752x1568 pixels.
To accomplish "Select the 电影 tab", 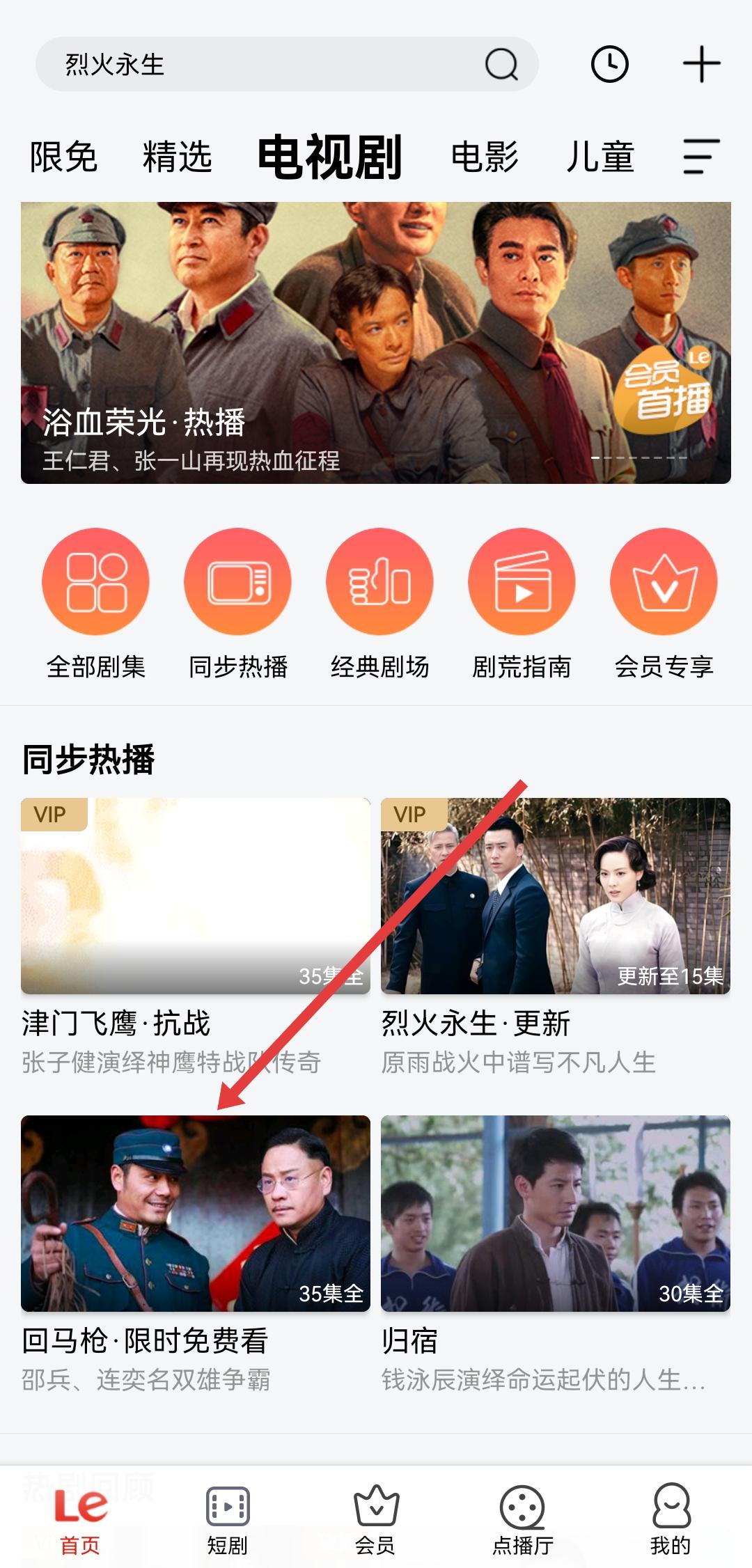I will point(485,157).
